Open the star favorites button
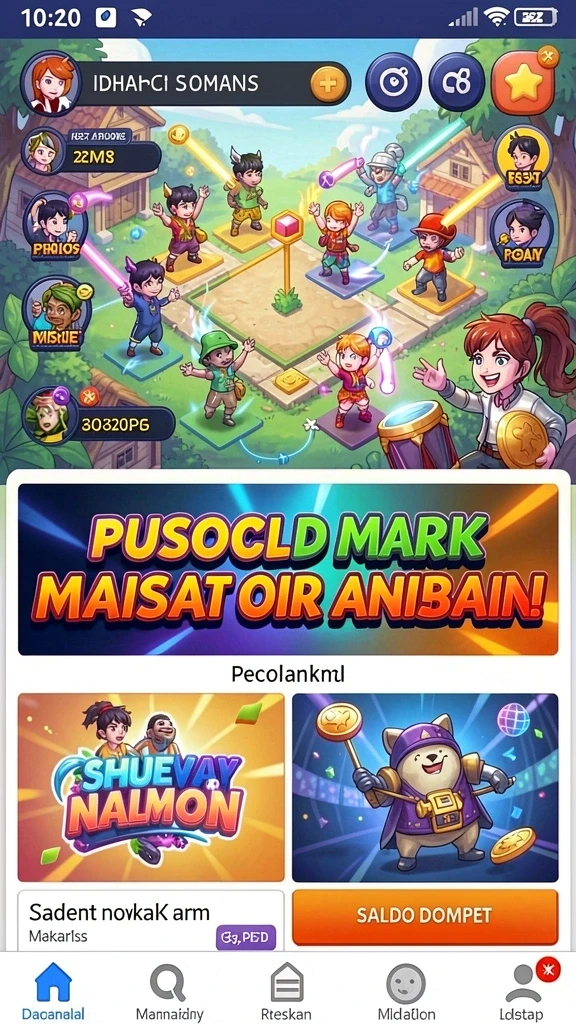 click(523, 82)
